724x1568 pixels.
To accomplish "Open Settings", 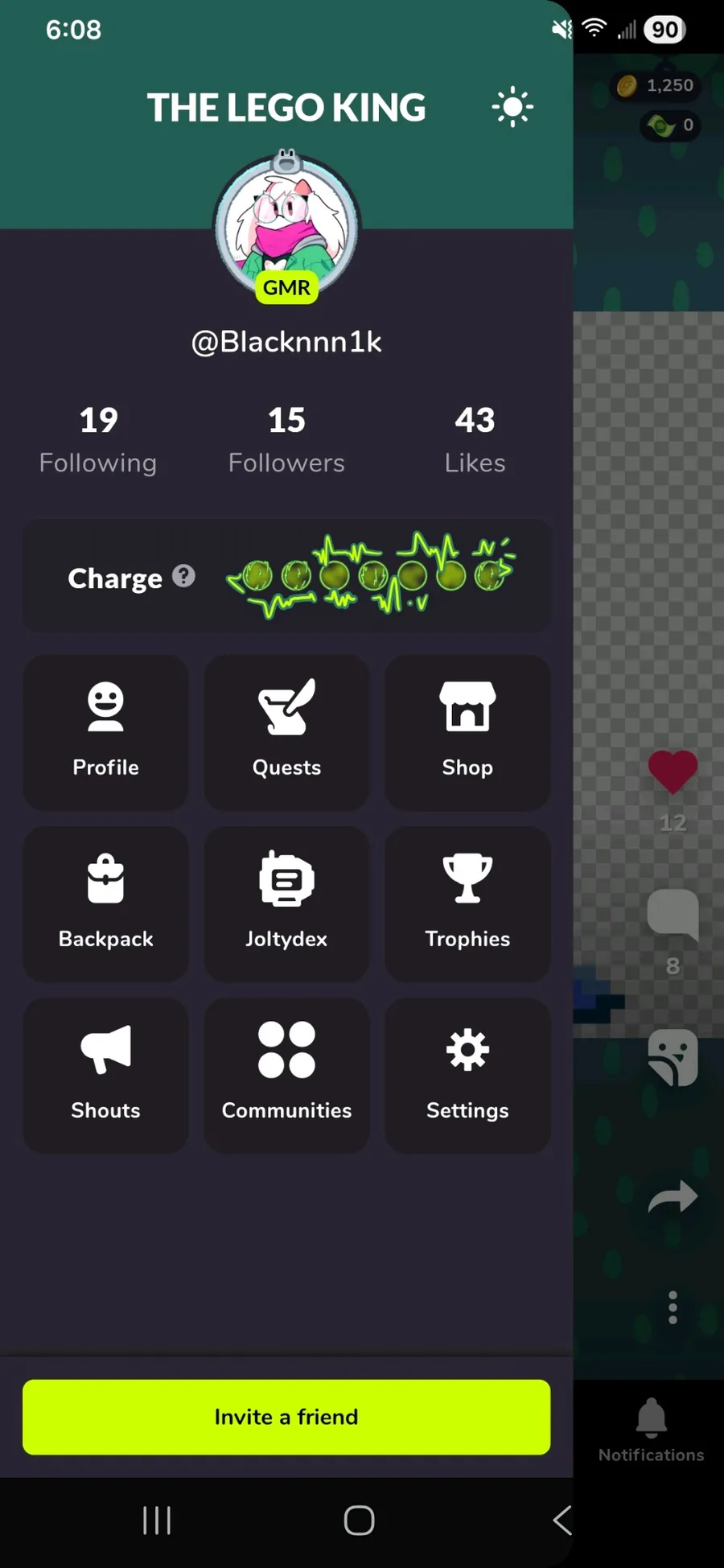I will tap(467, 1075).
